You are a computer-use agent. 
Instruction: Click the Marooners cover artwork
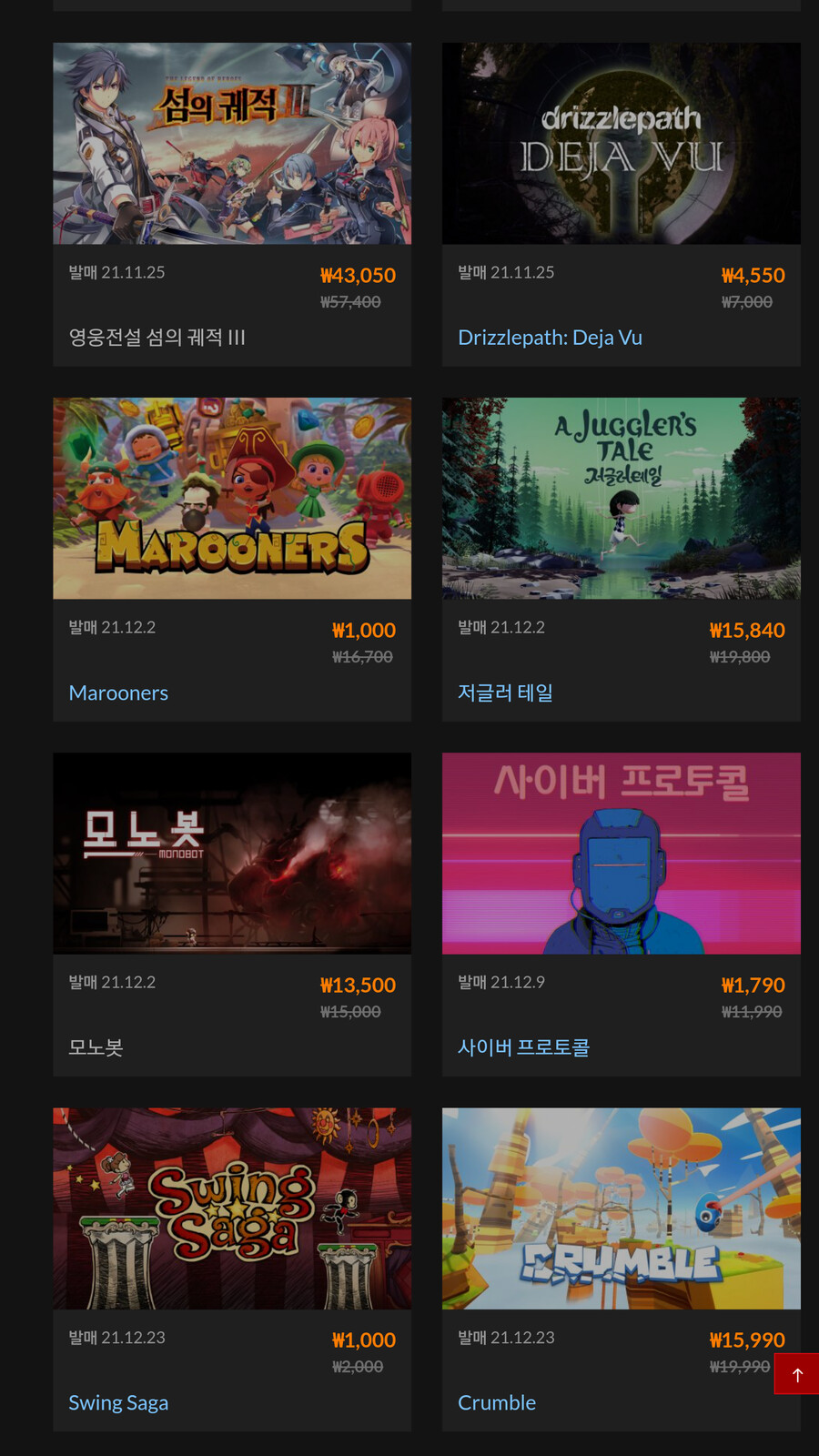tap(232, 498)
